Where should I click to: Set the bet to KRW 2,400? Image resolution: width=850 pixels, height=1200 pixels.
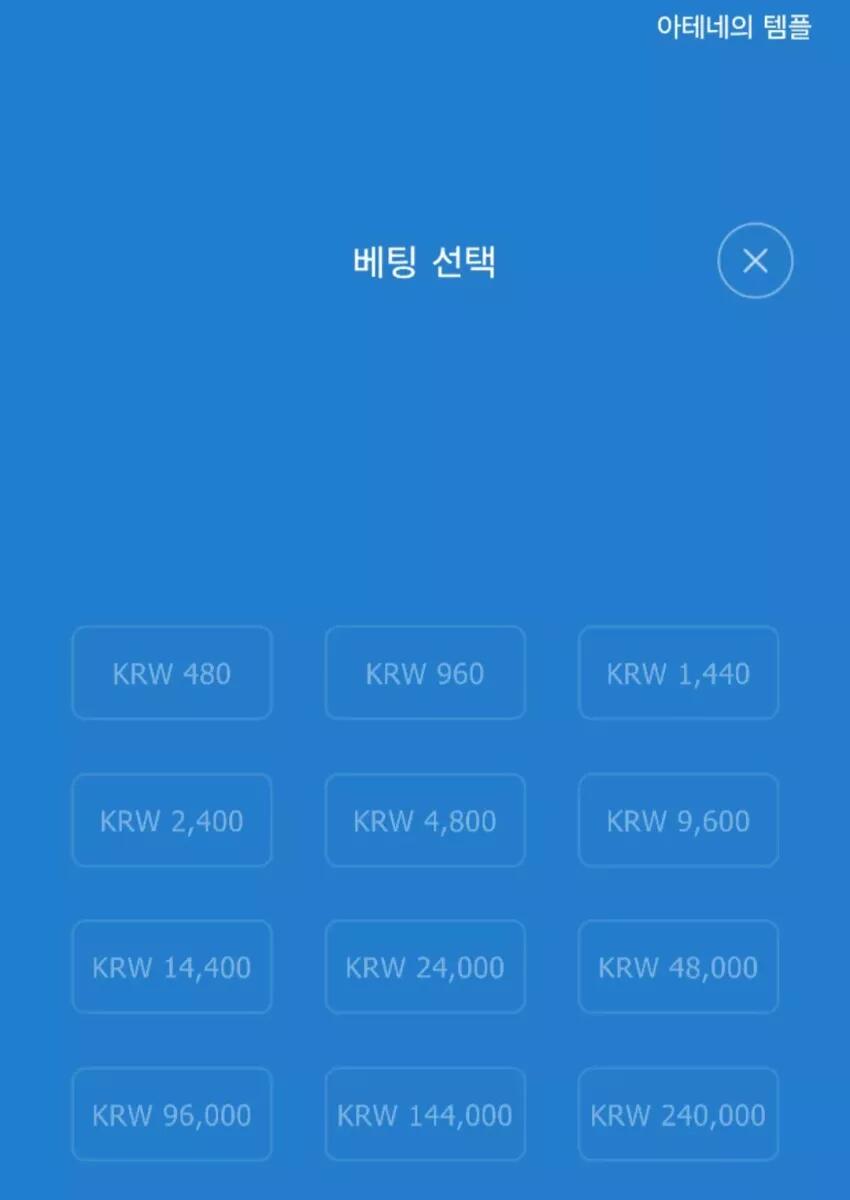(x=172, y=820)
